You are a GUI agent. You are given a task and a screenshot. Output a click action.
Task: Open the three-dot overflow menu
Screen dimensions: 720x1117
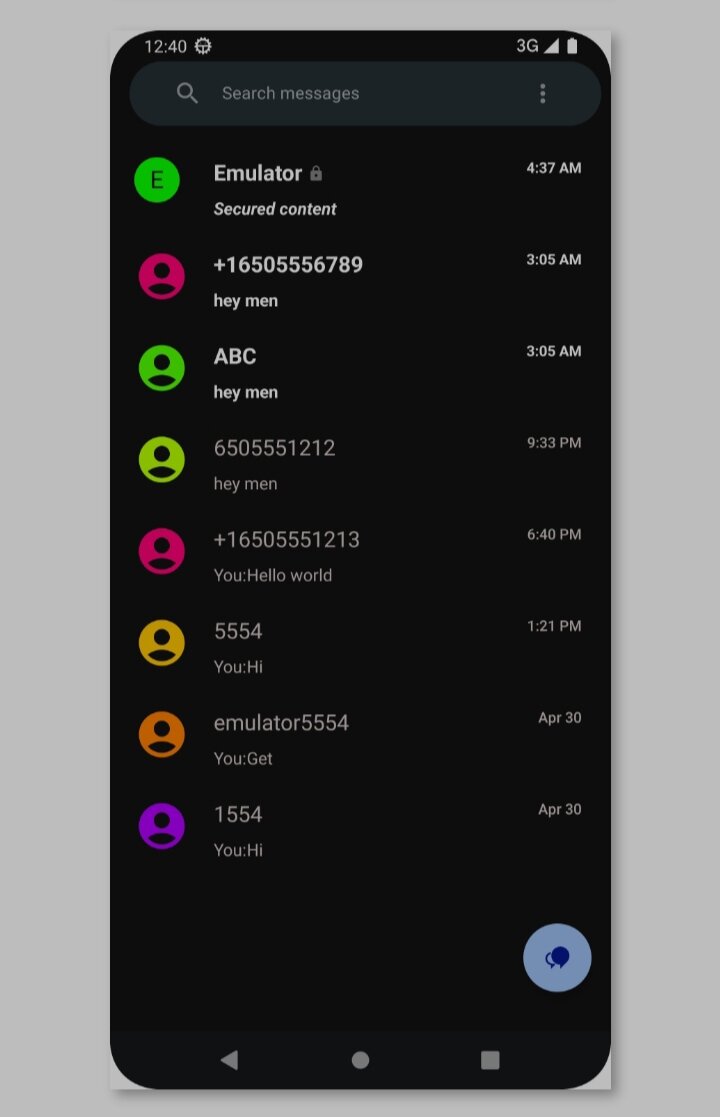point(543,93)
